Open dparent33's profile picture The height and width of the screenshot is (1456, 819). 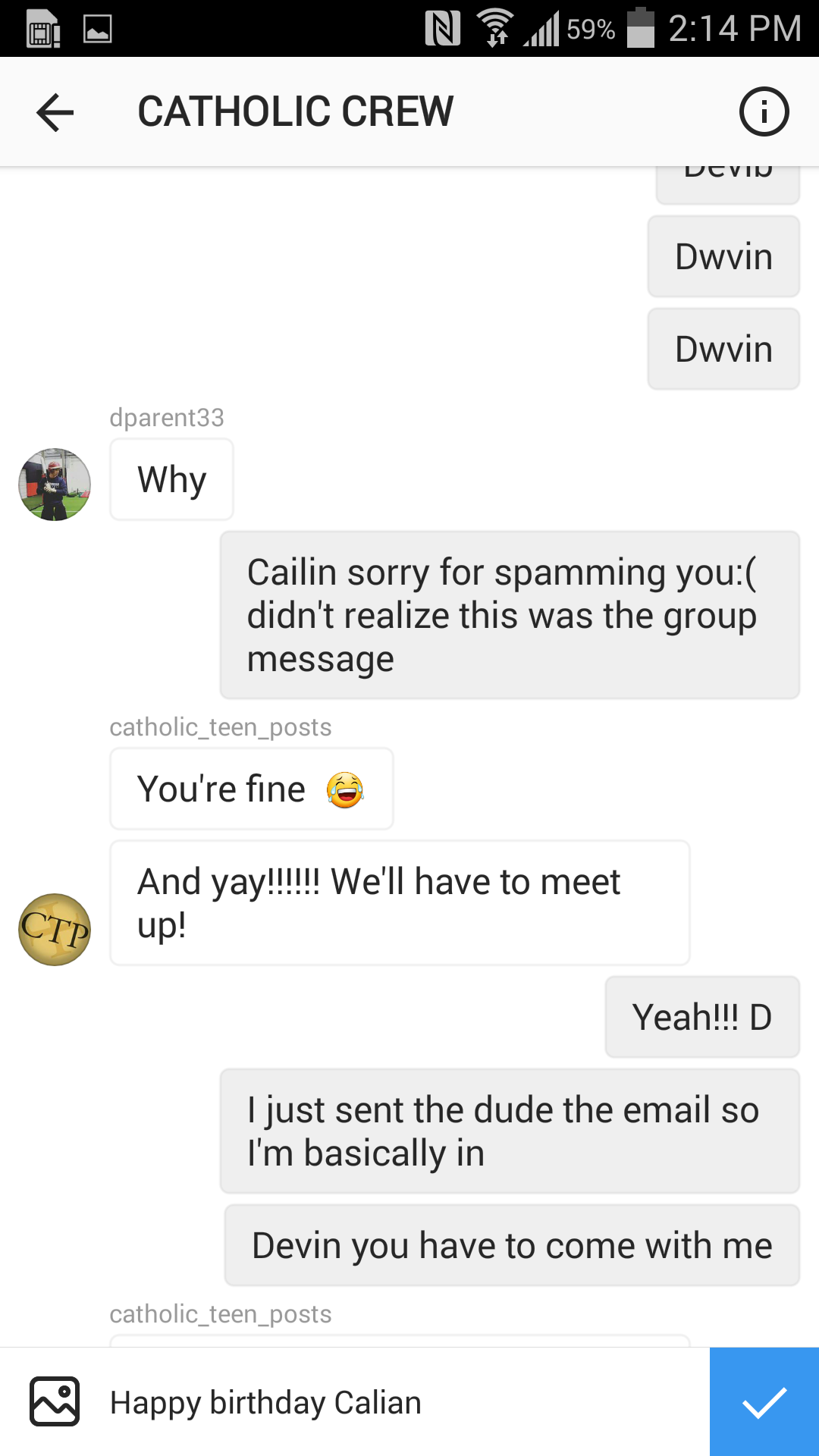(x=55, y=484)
